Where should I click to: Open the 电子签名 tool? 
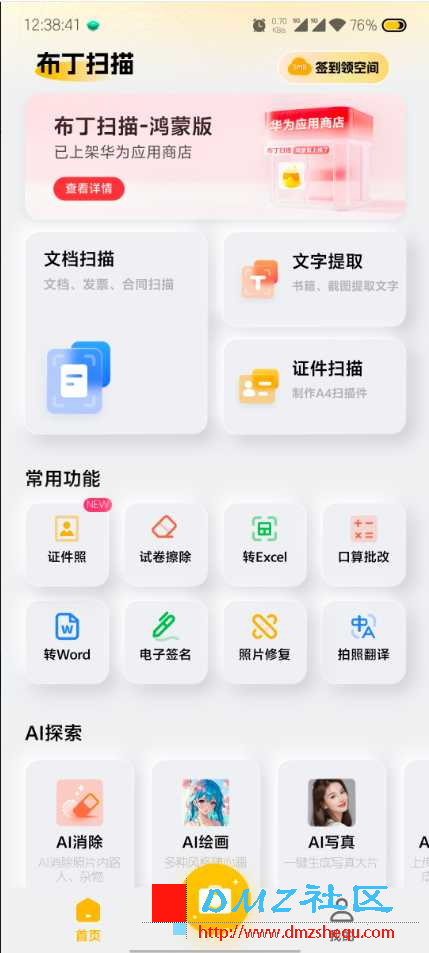pos(166,642)
